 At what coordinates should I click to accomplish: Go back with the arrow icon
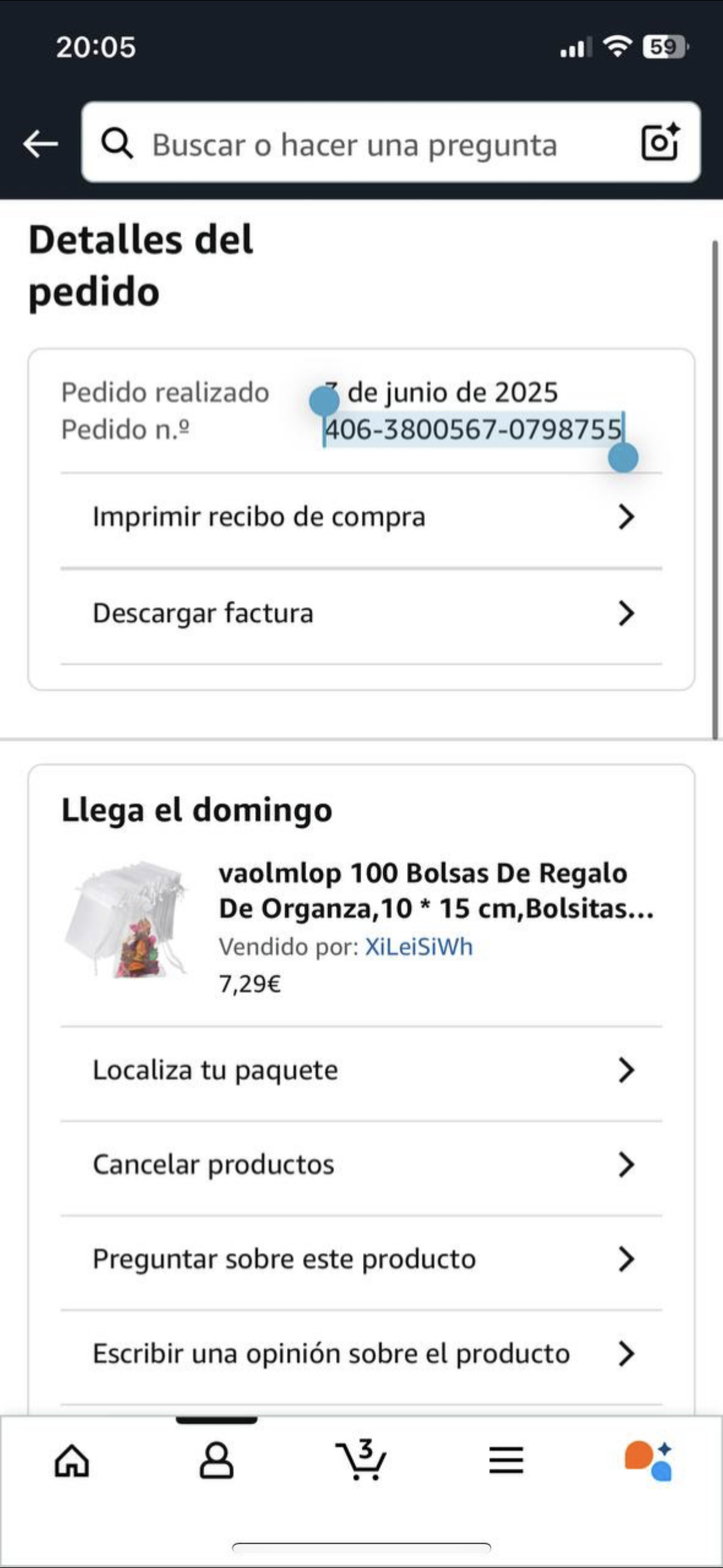click(x=40, y=144)
